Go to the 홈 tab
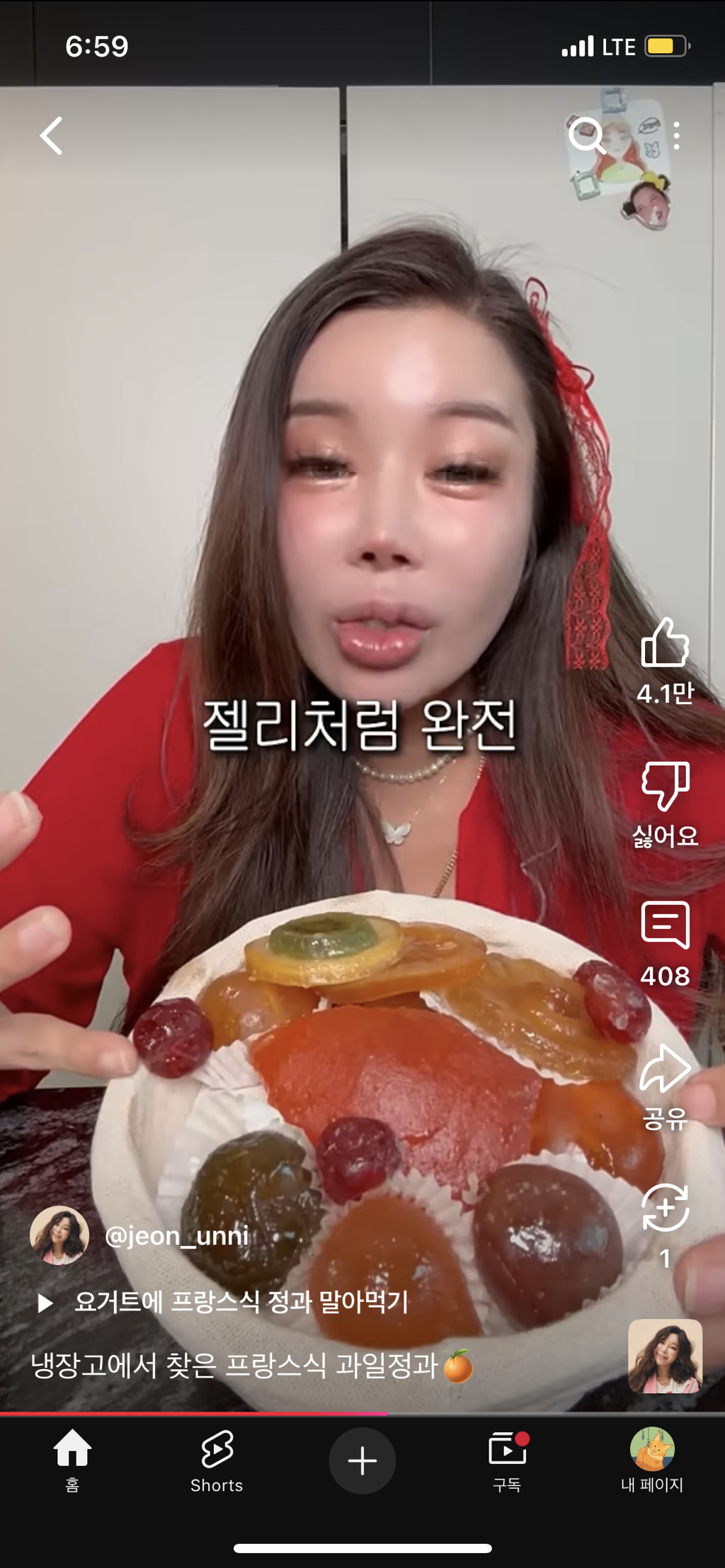The height and width of the screenshot is (1568, 725). click(72, 1460)
